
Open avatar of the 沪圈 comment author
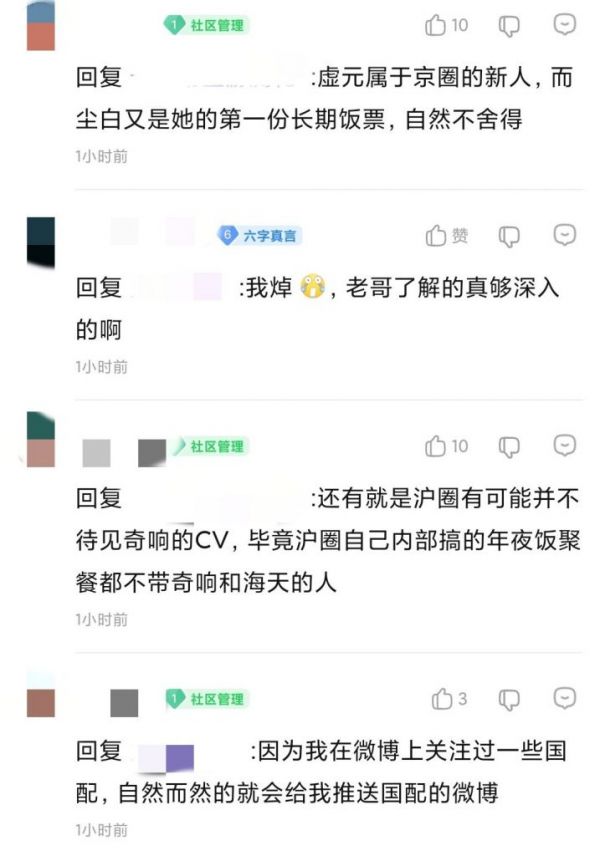click(x=41, y=440)
